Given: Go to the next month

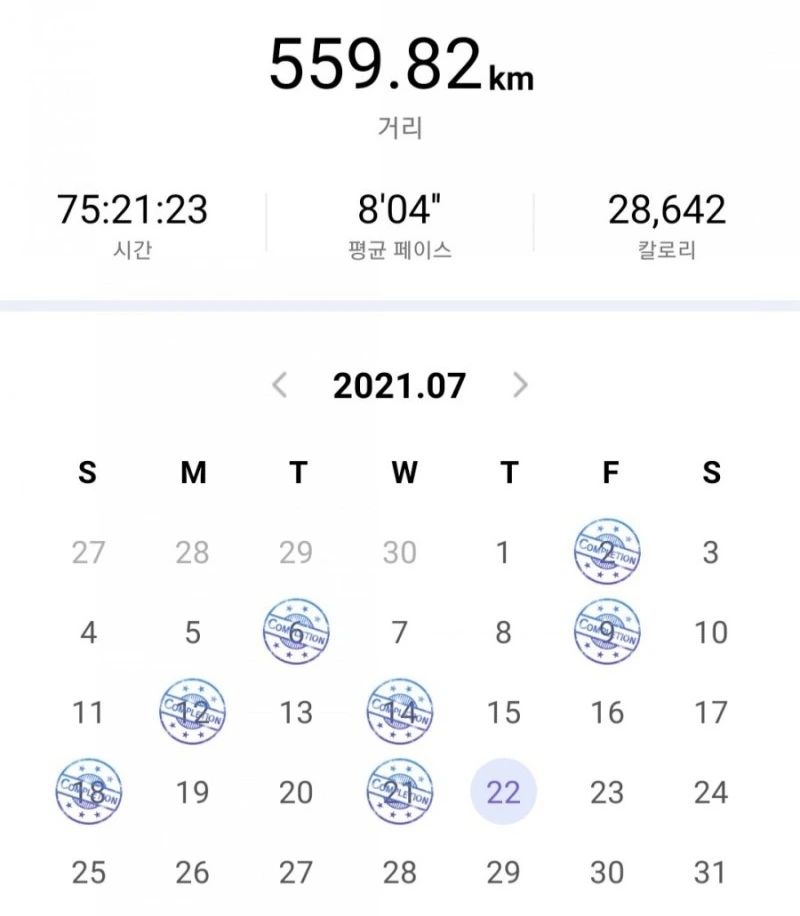Looking at the screenshot, I should tap(520, 386).
